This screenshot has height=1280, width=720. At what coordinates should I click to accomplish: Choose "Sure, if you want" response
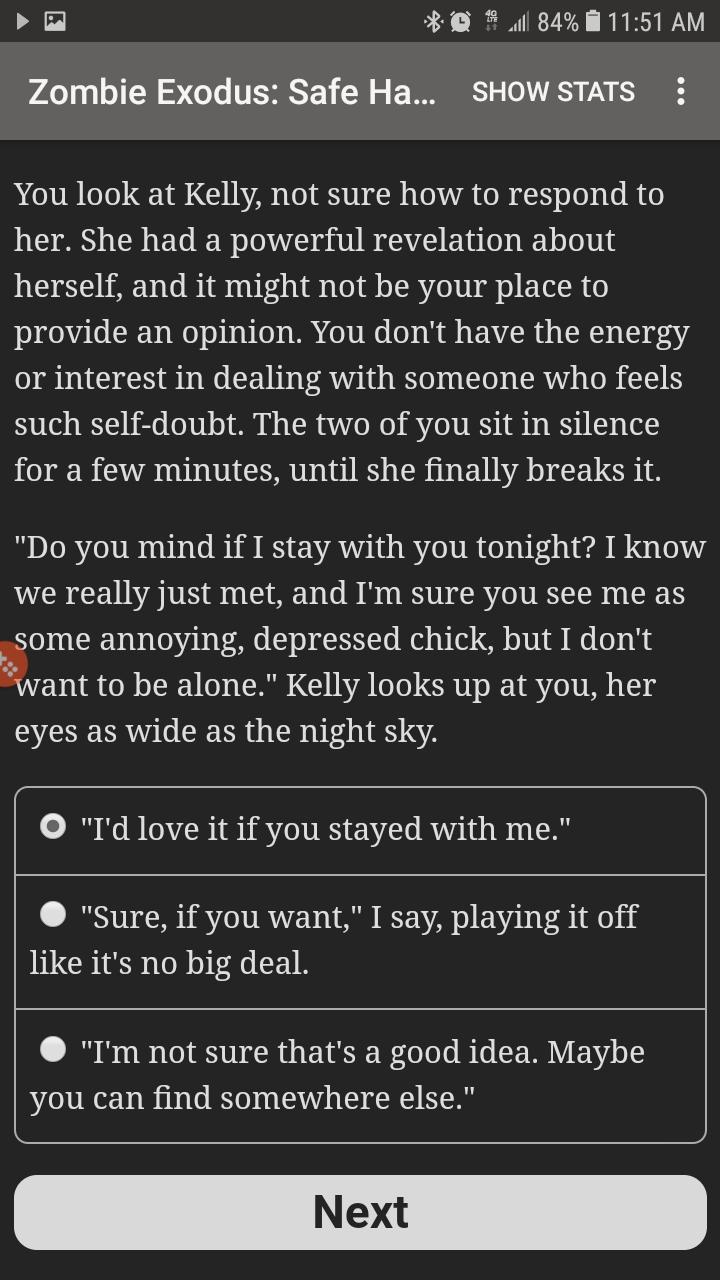[360, 942]
